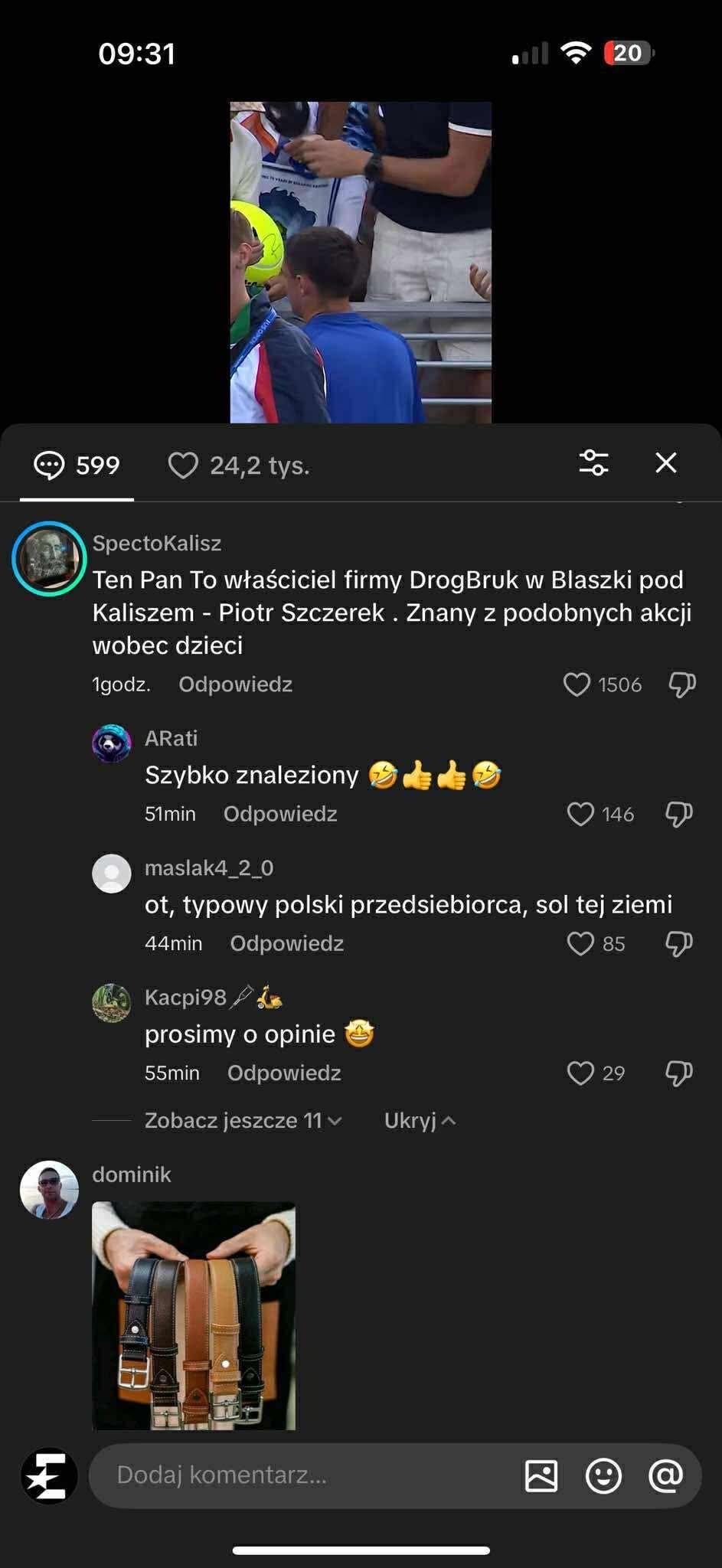Screen dimensions: 722x1568
Task: Expand 11 more replies
Action: point(243,1121)
